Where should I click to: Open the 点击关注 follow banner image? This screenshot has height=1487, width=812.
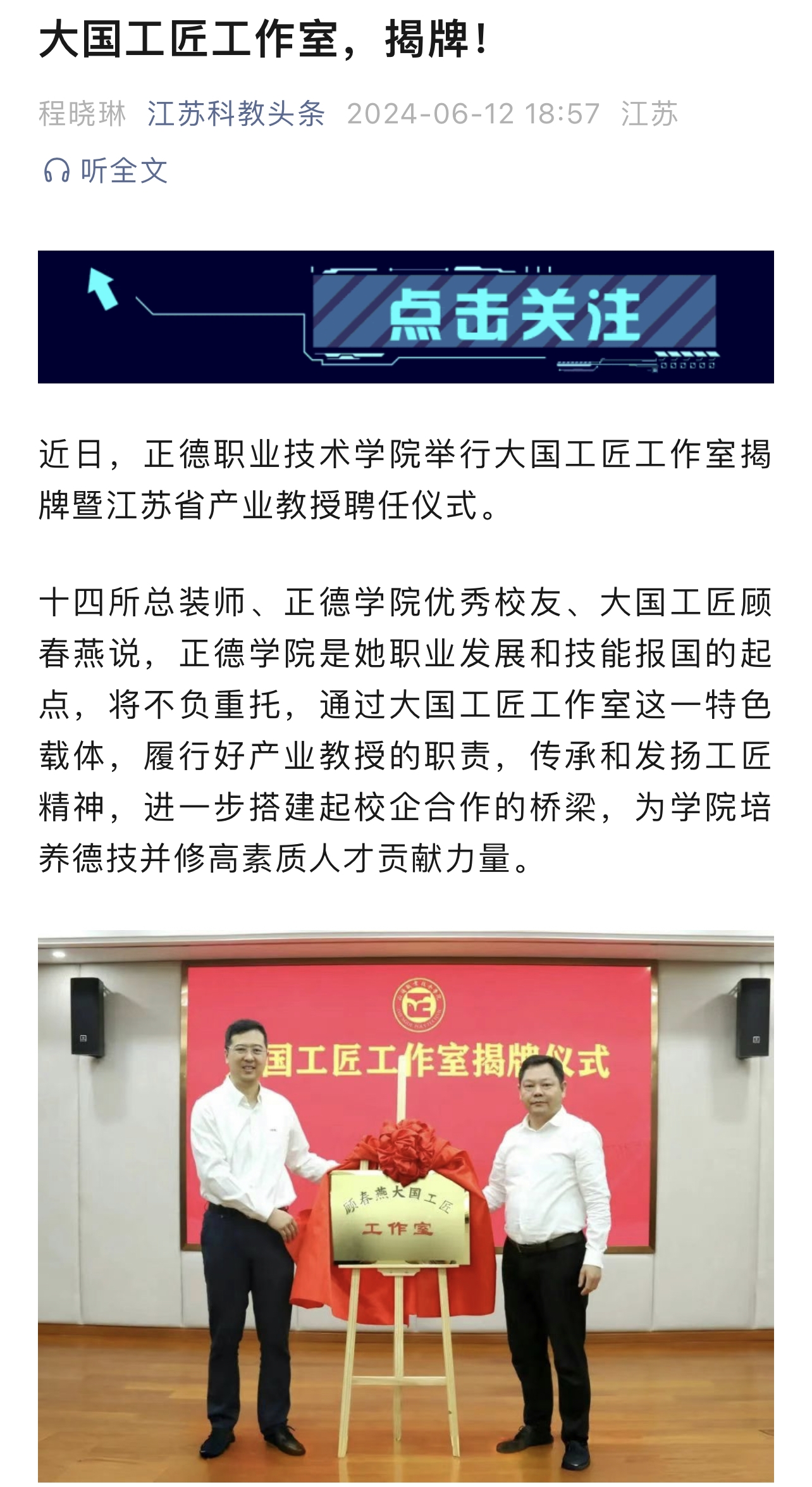(405, 317)
